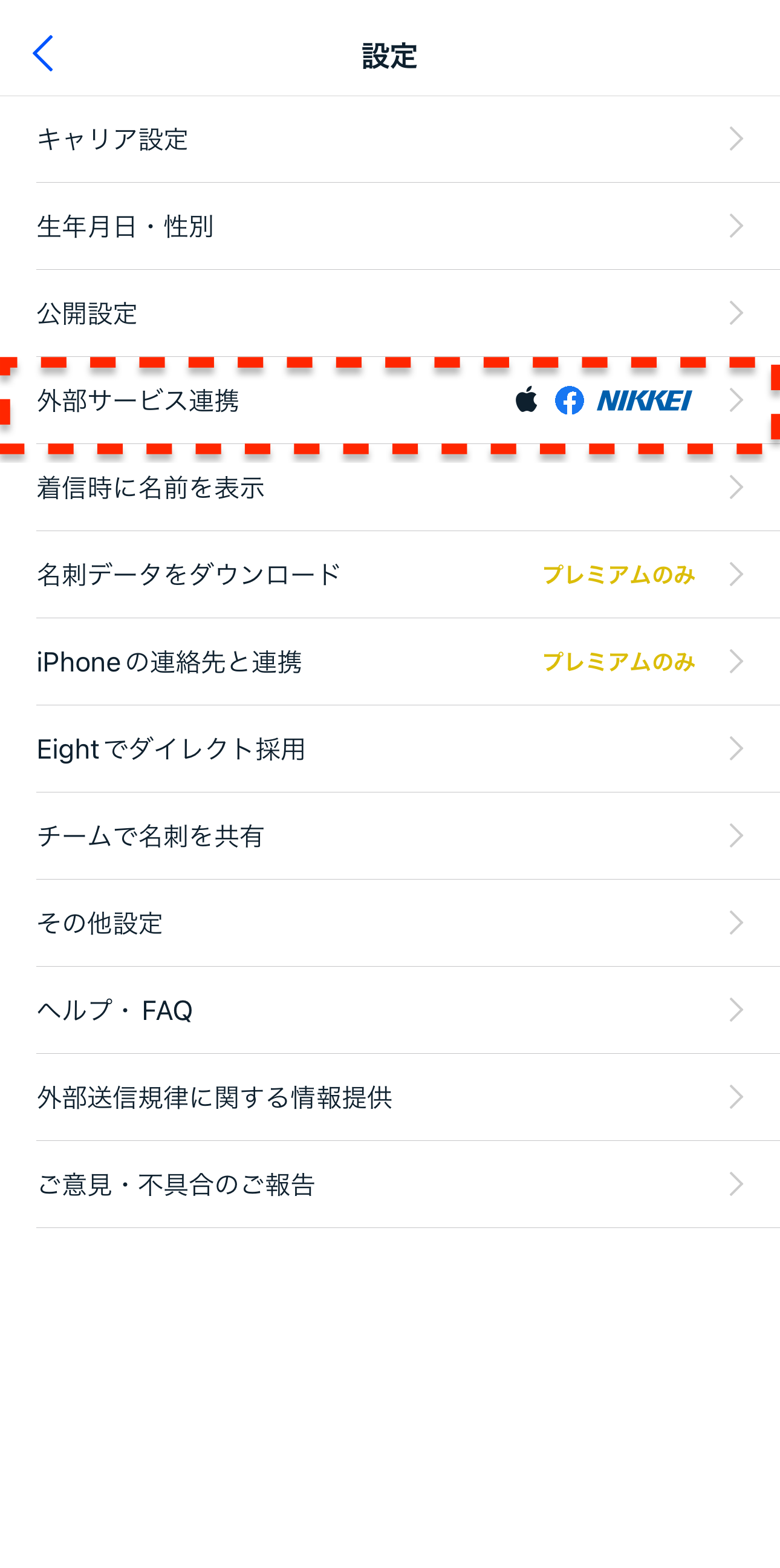Open 生年月日・性別 settings

(x=389, y=226)
